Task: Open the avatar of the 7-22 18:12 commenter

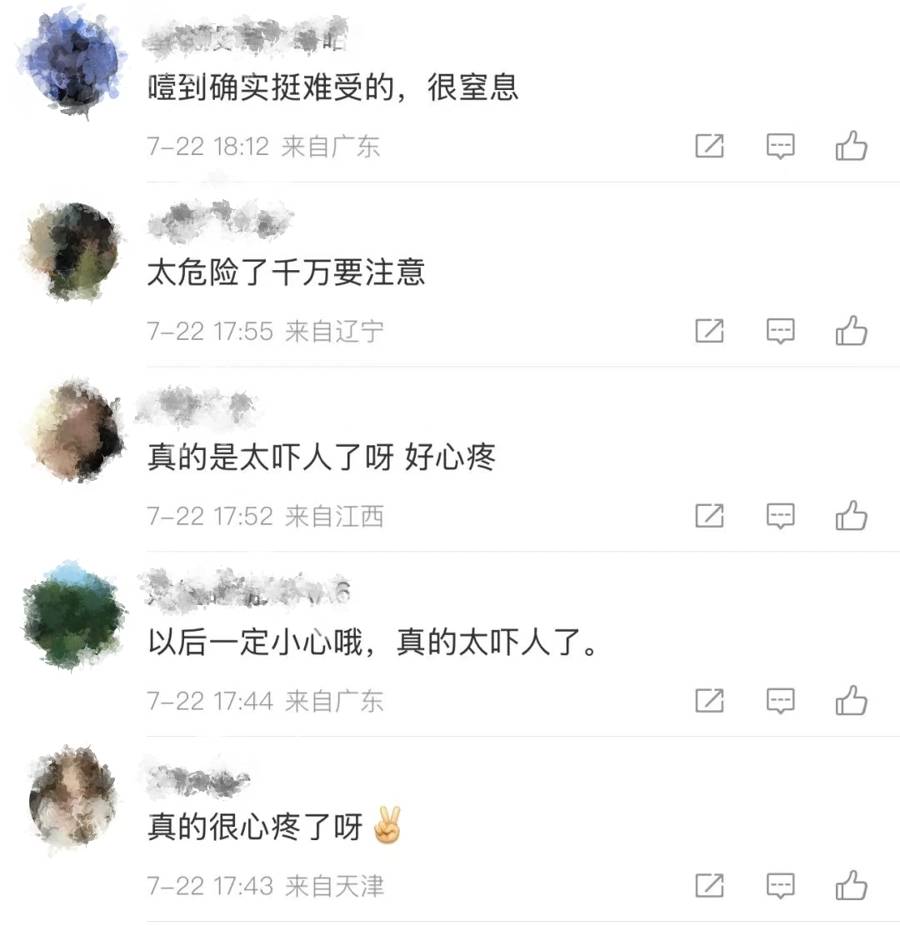Action: coord(72,62)
